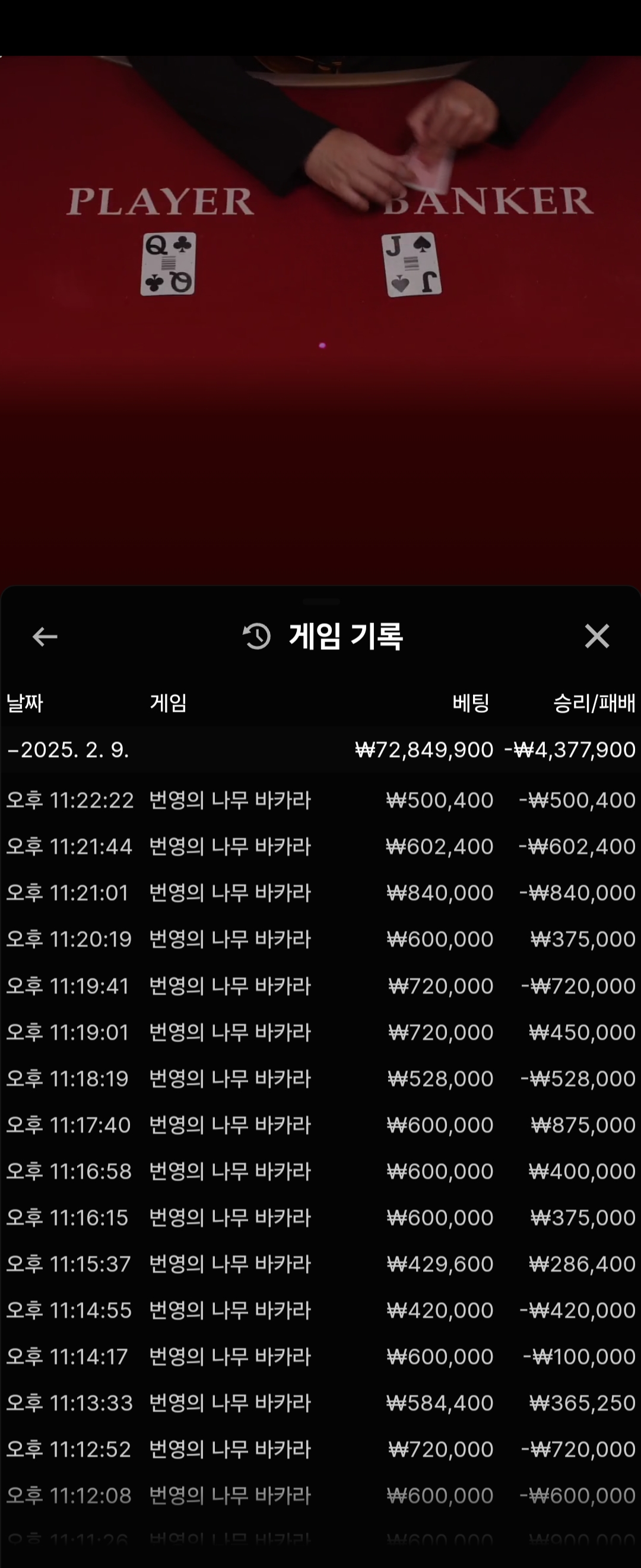Open the 11:21:44 game record

[320, 846]
